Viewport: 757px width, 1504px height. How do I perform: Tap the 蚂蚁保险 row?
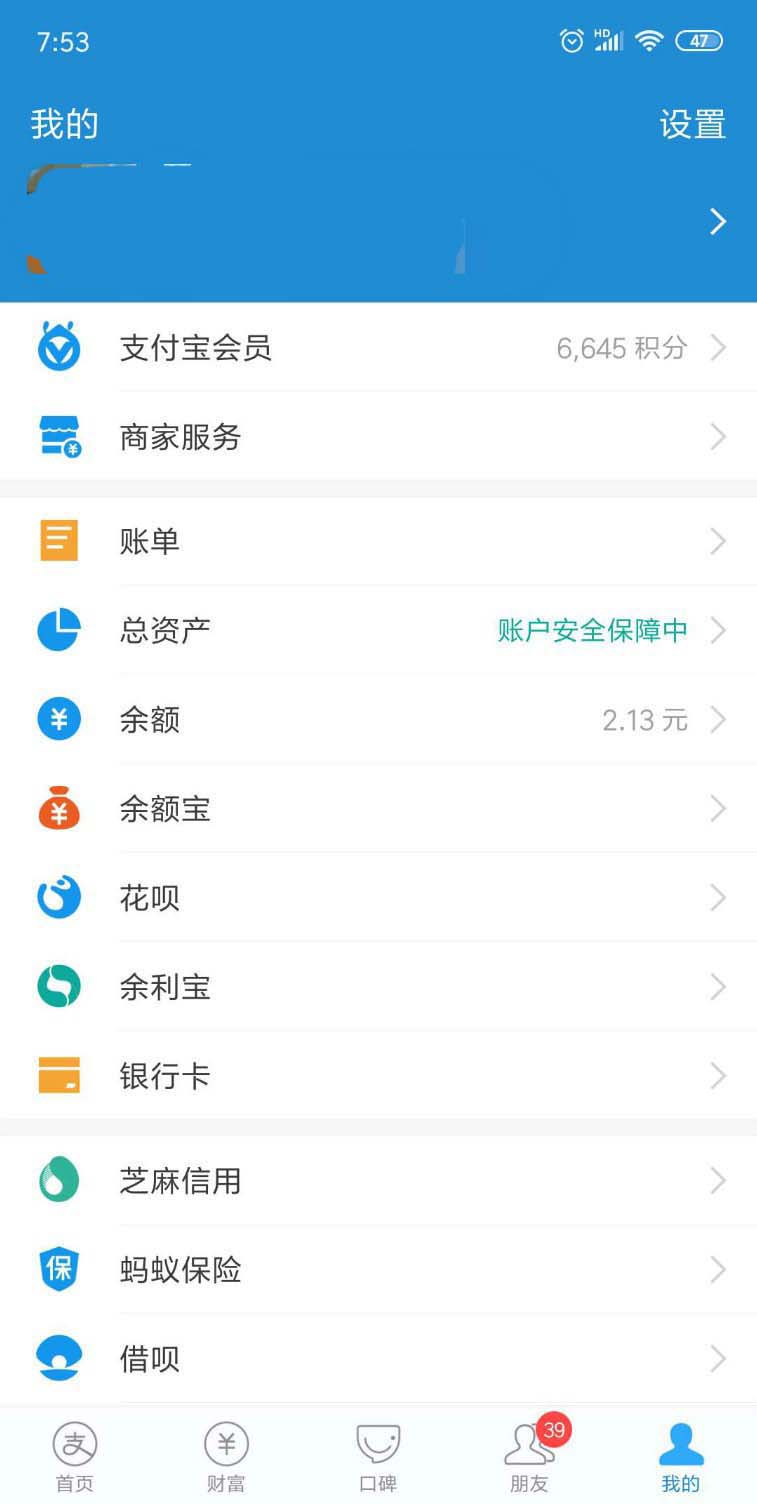(378, 1270)
